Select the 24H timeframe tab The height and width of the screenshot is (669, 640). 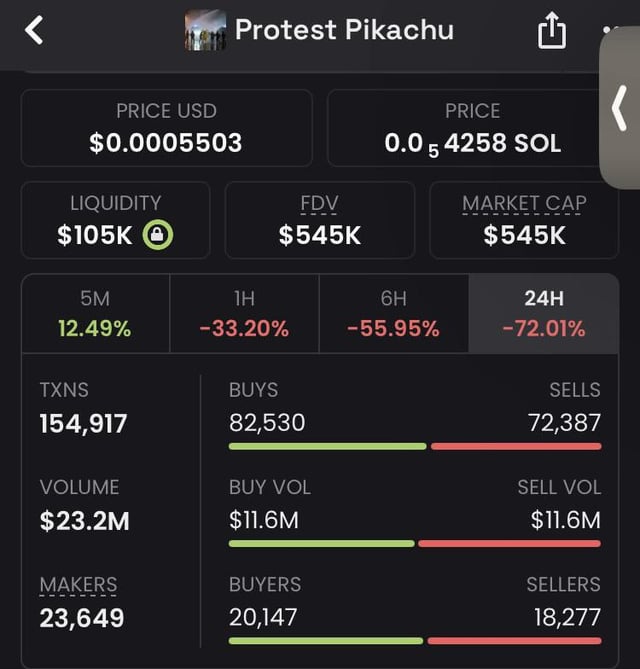[544, 313]
